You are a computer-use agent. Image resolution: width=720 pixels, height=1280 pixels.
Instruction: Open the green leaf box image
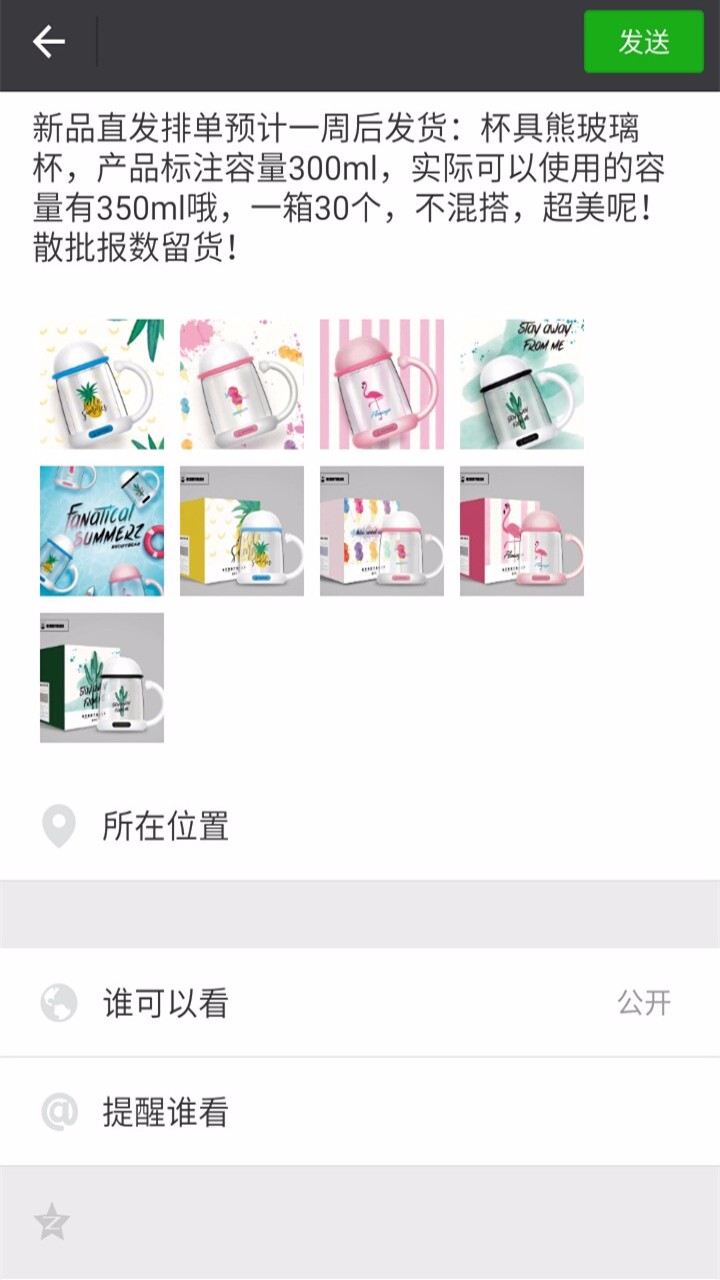pos(100,678)
